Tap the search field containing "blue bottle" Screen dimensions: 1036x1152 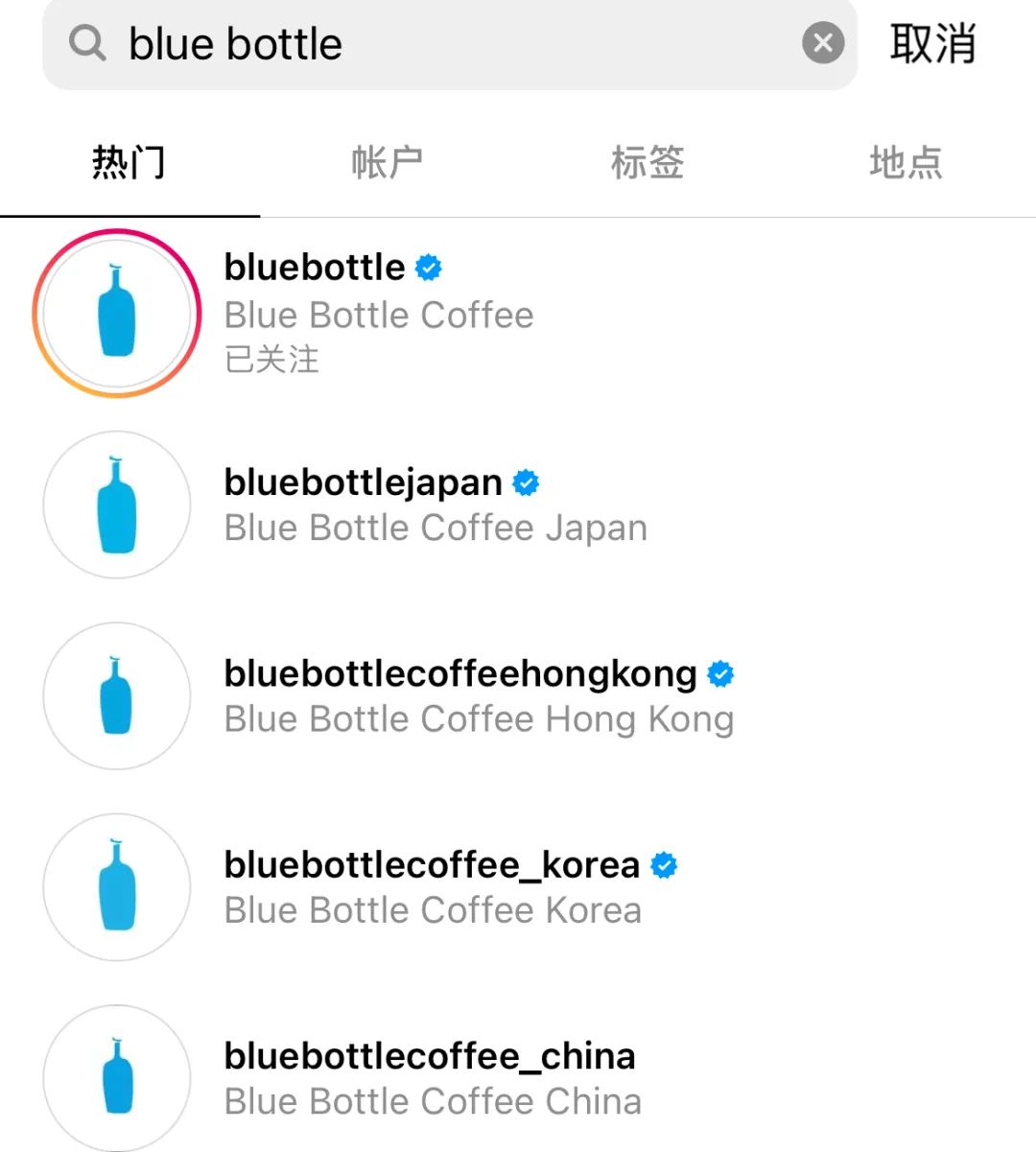click(432, 44)
